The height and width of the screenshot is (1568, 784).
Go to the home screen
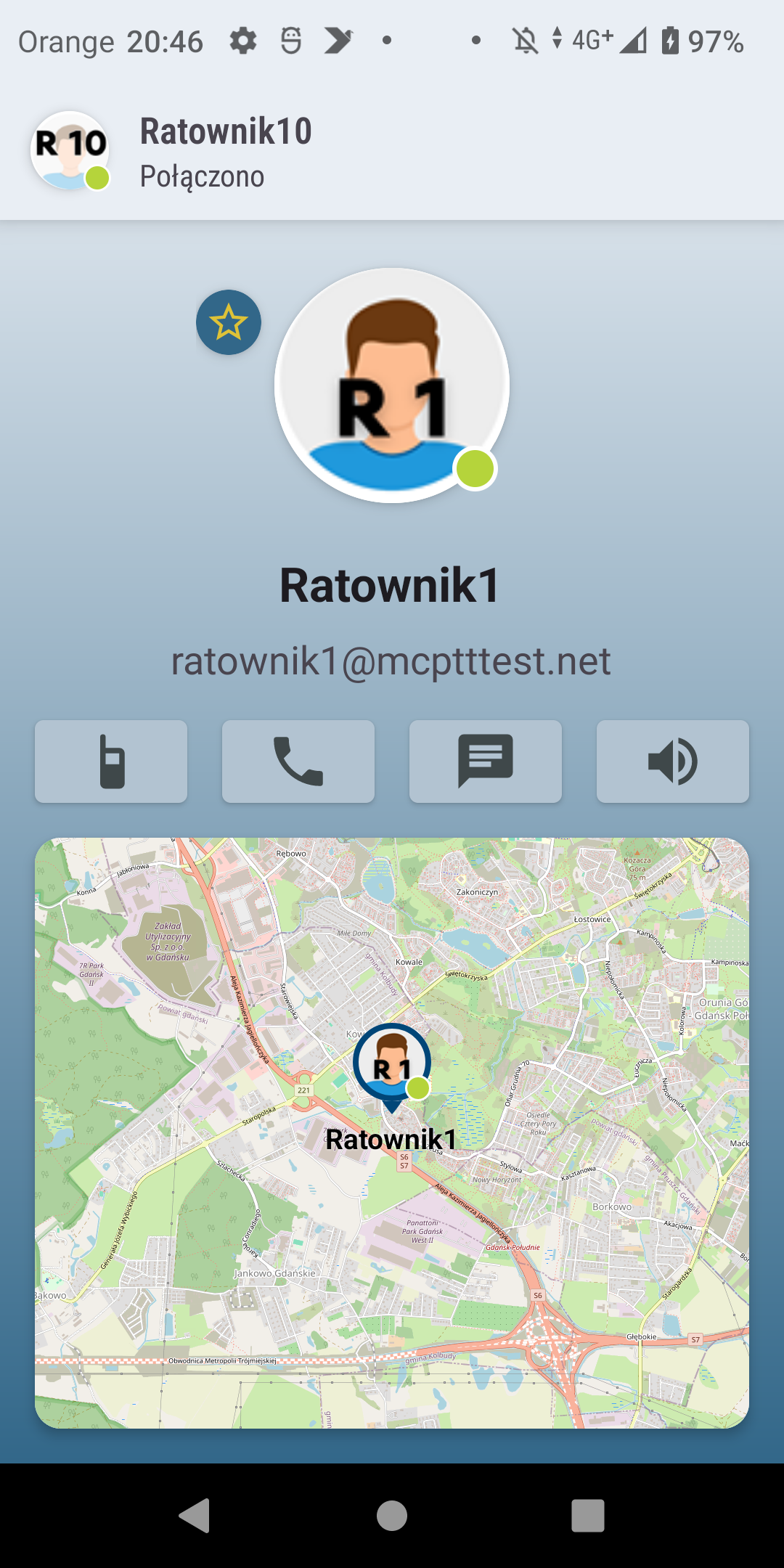(392, 1516)
